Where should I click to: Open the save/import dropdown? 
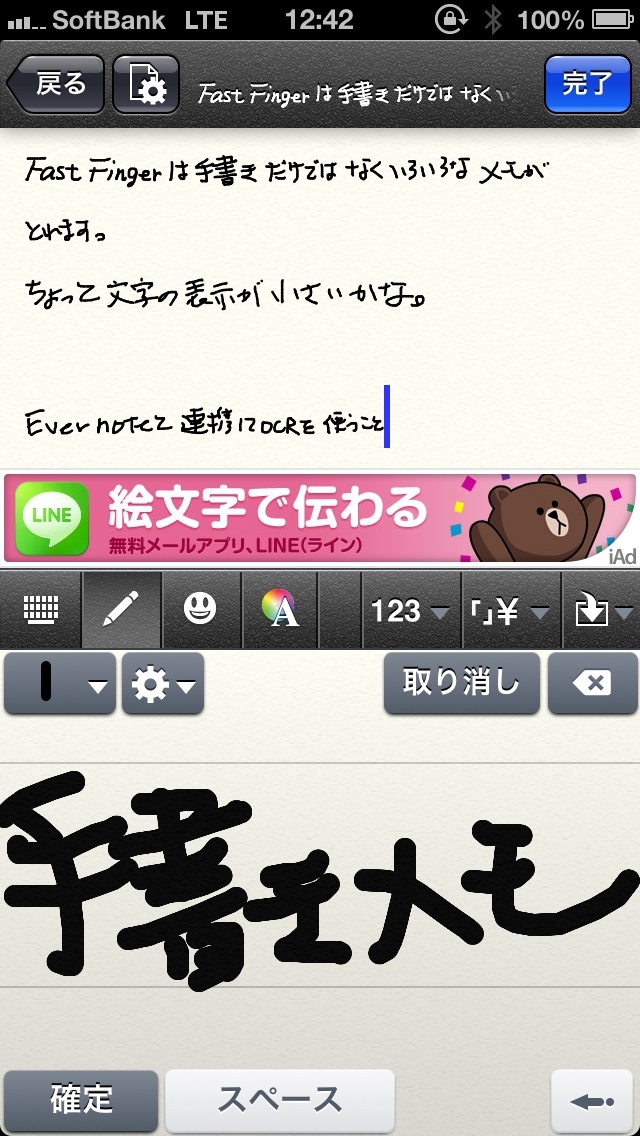(602, 610)
